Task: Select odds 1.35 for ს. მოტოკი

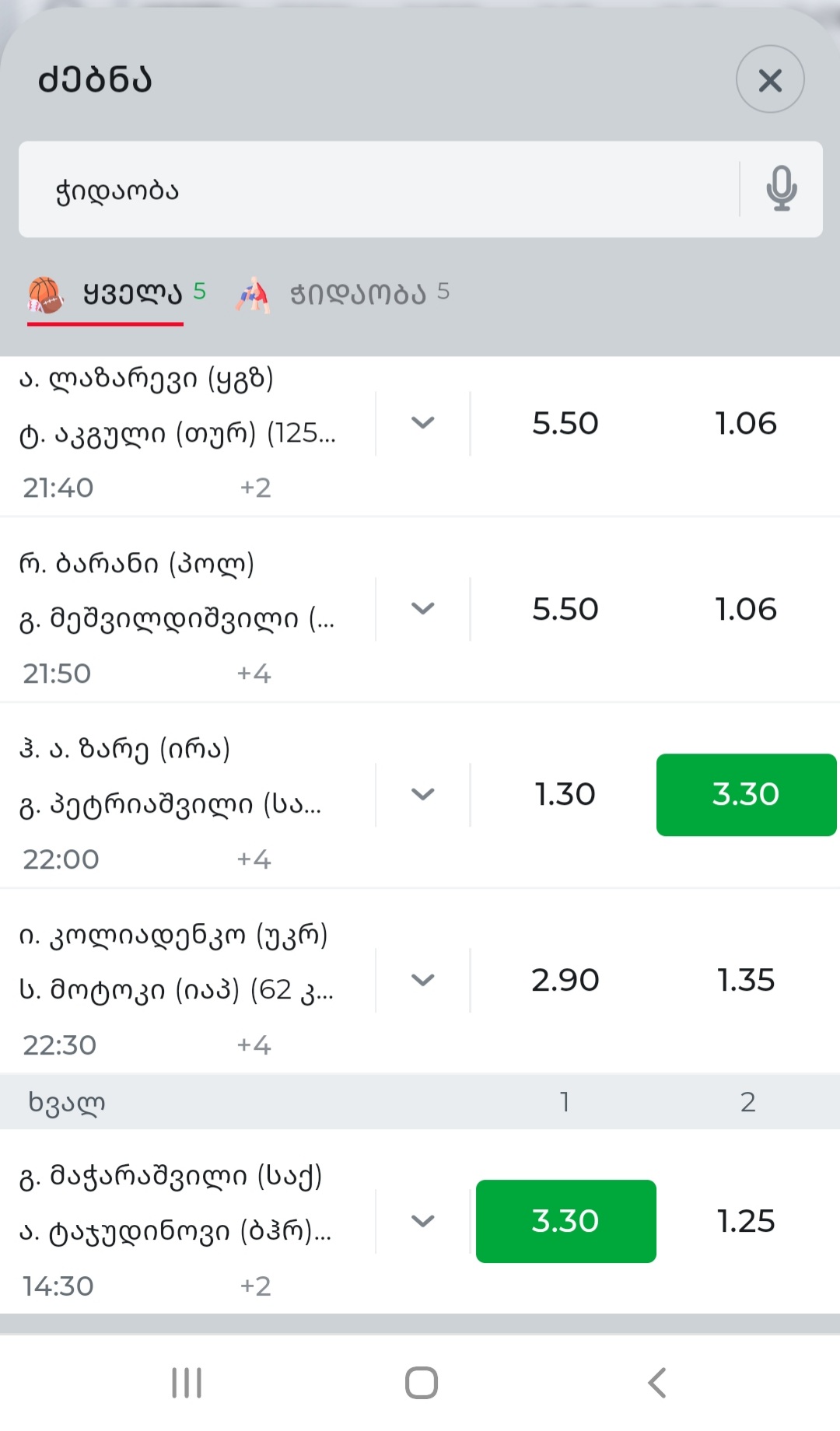Action: [x=745, y=980]
